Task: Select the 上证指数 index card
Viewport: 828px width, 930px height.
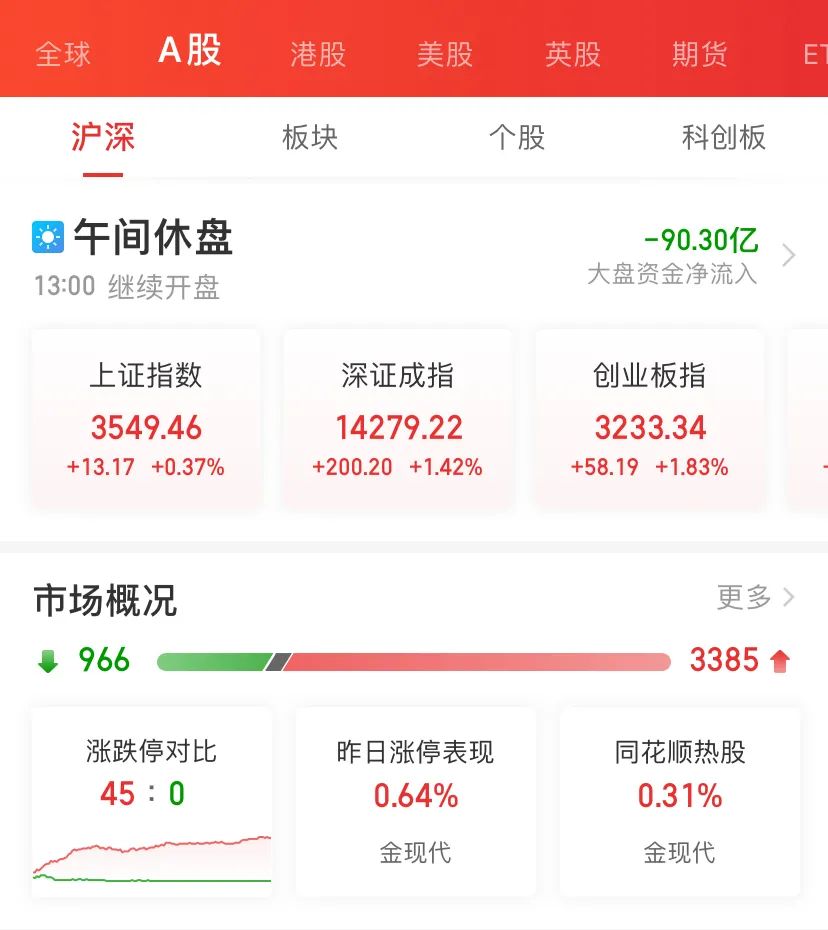Action: pyautogui.click(x=145, y=418)
